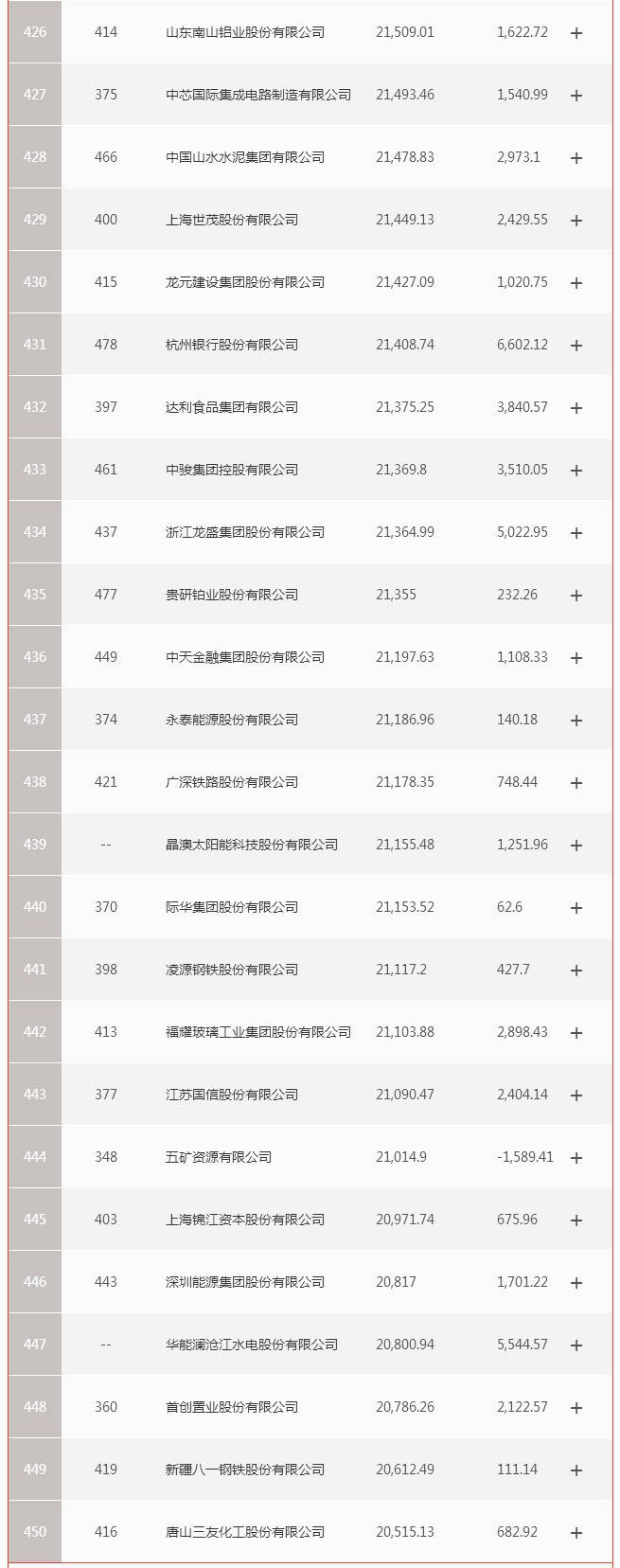Screen dimensions: 620x1568
Task: Expand 永泰能源 row details
Action: tap(576, 721)
